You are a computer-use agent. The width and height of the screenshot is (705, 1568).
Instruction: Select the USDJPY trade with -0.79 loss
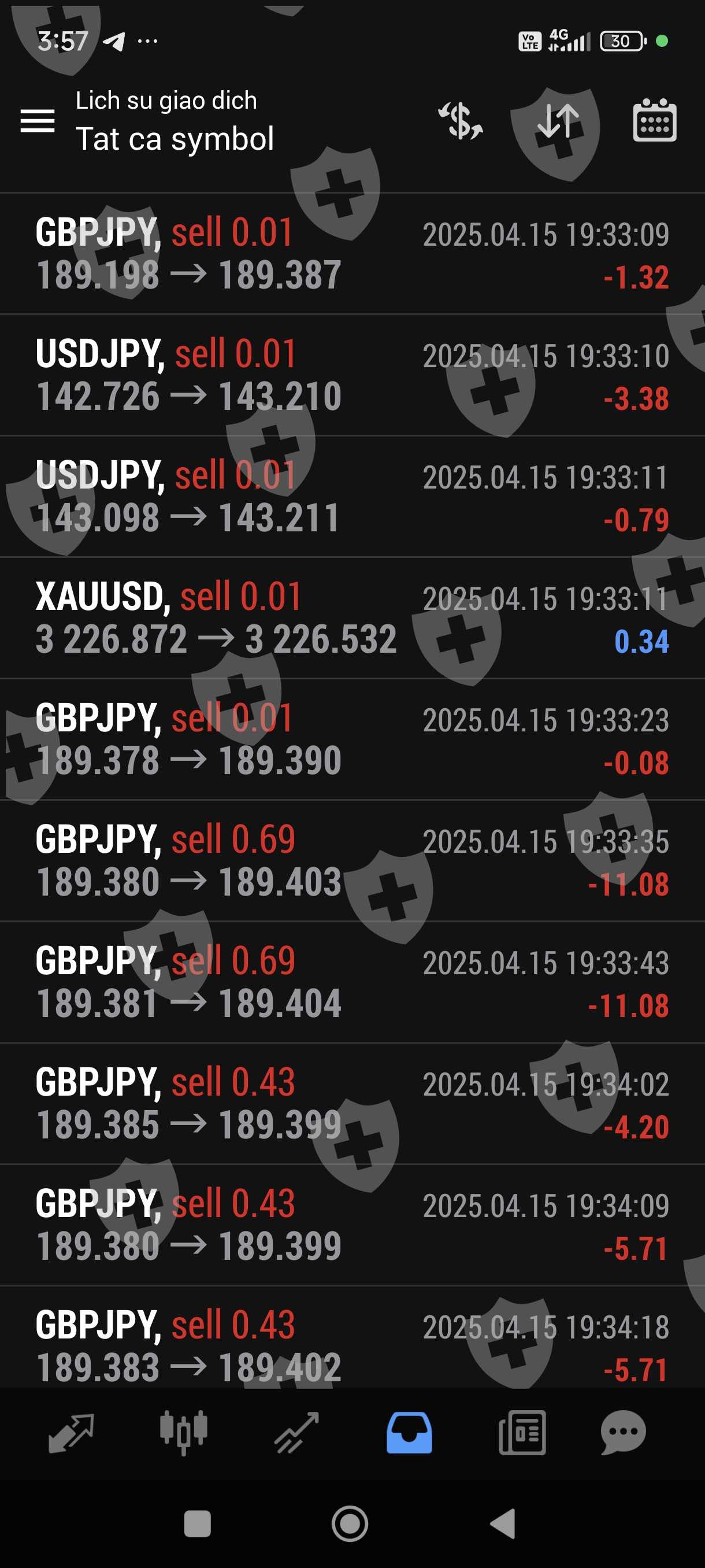(352, 497)
